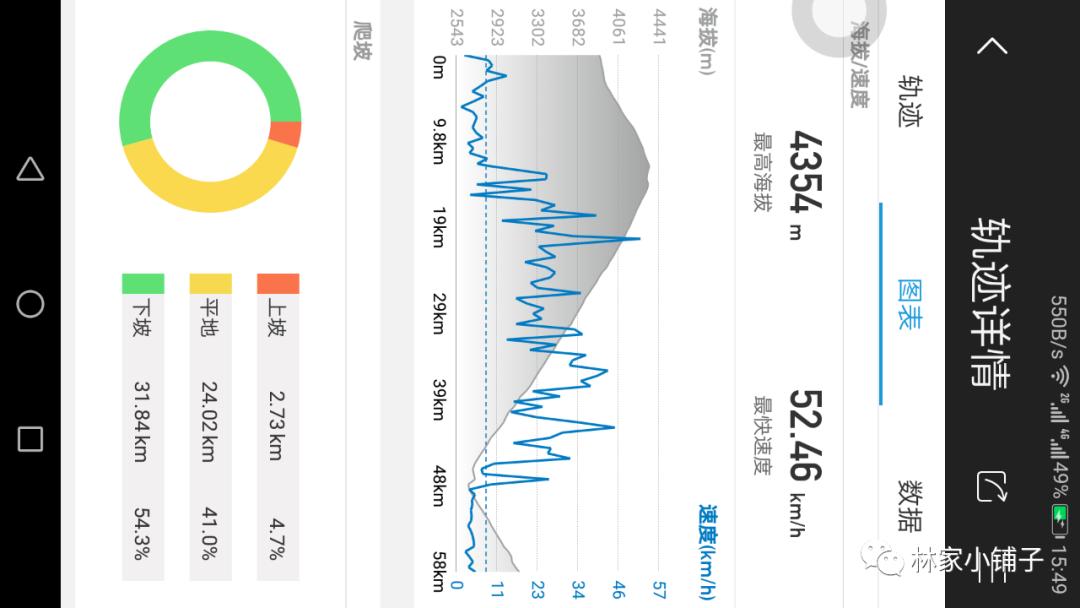Open the 数据 tab
This screenshot has width=1080, height=608.
click(909, 505)
